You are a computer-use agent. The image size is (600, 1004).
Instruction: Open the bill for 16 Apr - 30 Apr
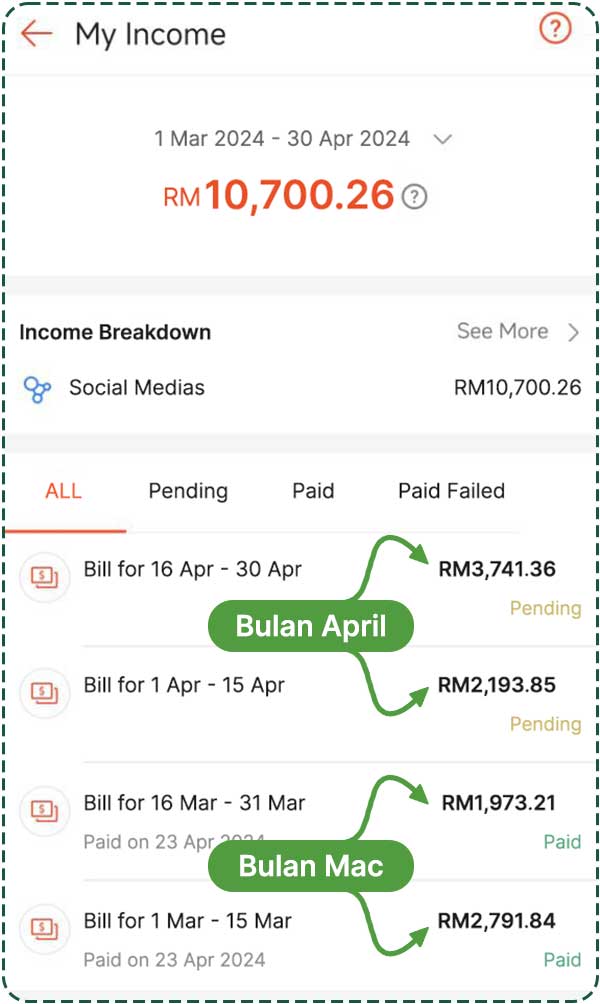[193, 570]
